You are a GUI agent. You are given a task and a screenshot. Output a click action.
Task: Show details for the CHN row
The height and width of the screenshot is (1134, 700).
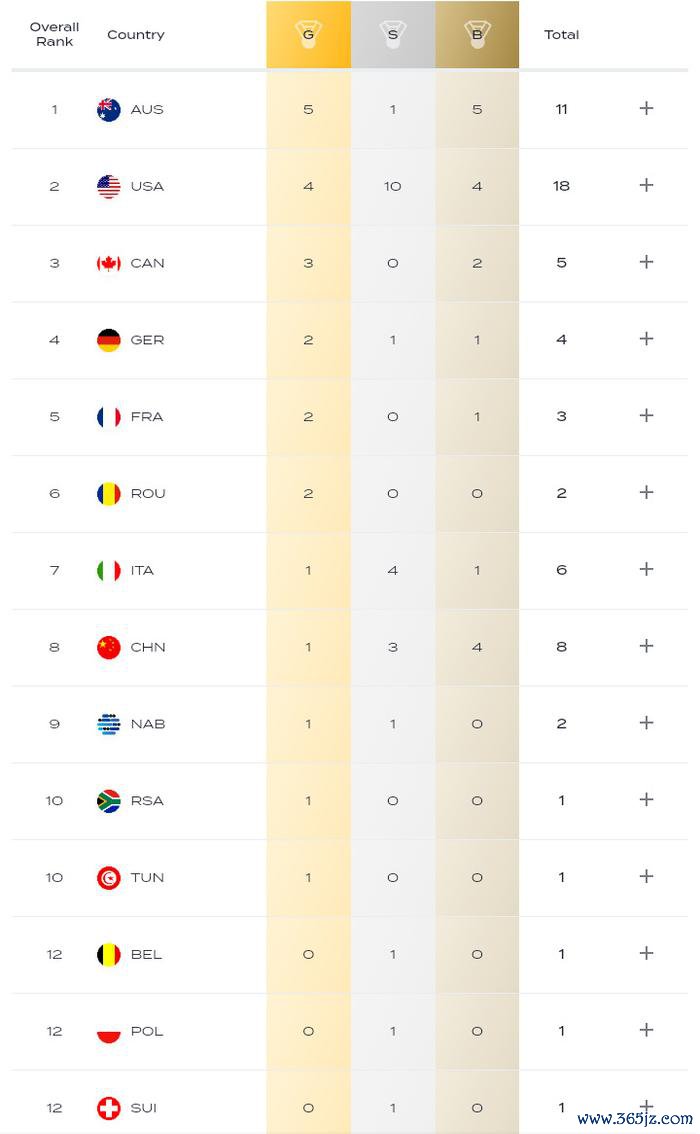(x=646, y=646)
